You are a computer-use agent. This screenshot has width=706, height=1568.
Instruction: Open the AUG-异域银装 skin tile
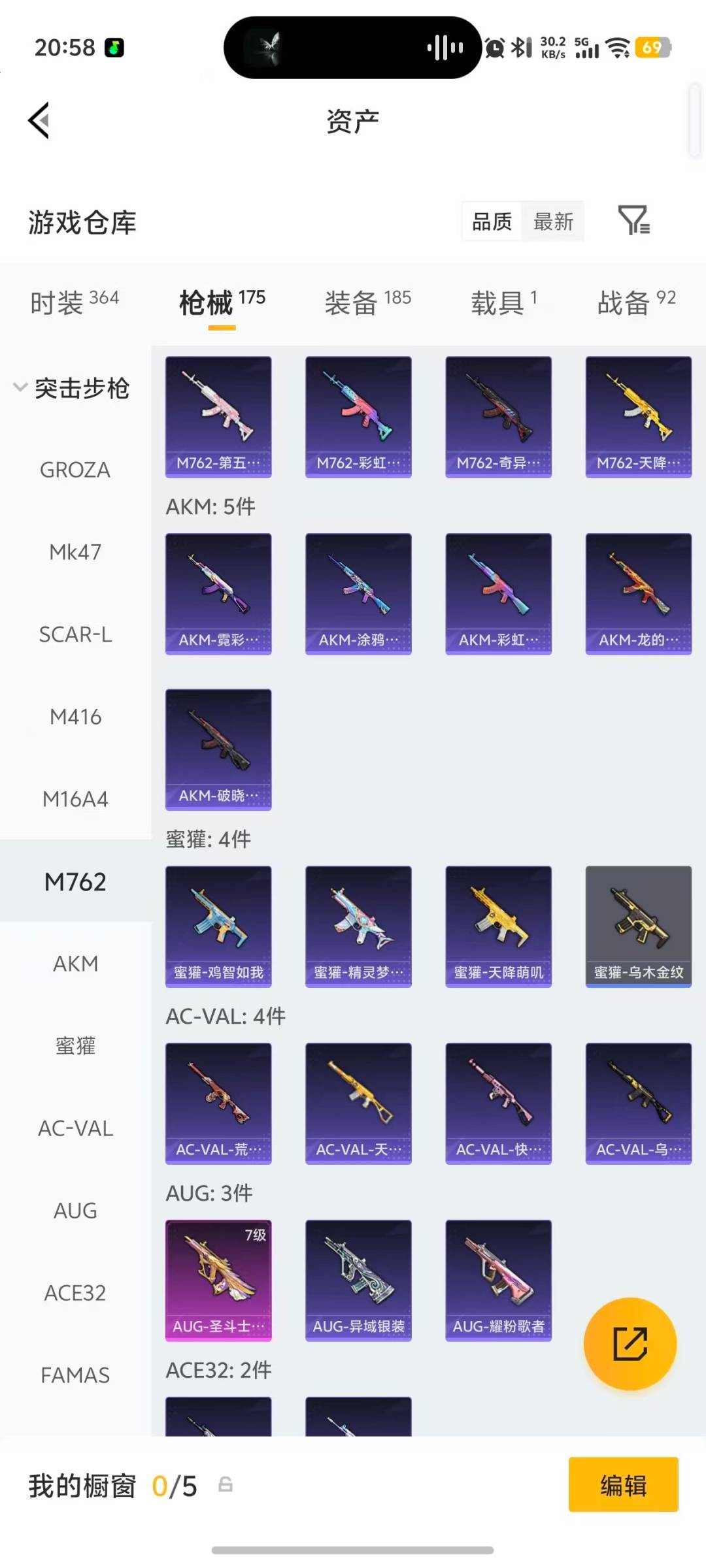tap(358, 1281)
